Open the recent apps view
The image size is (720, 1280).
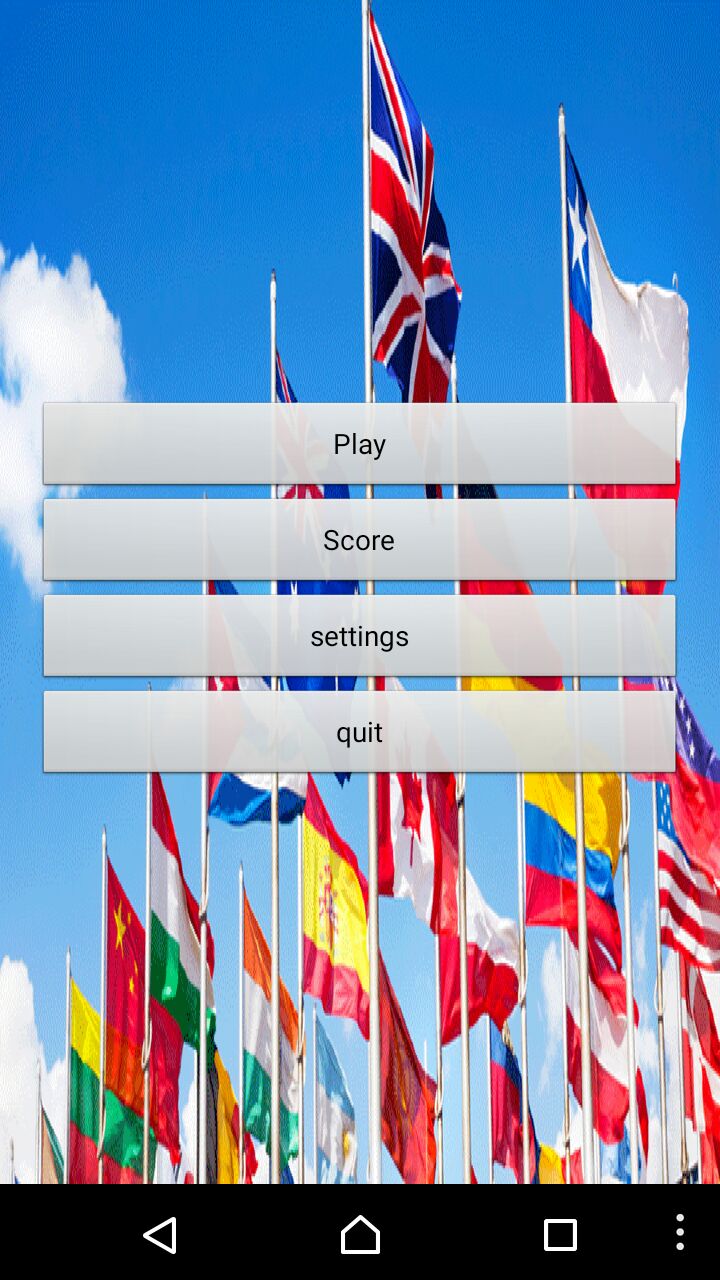[560, 1235]
